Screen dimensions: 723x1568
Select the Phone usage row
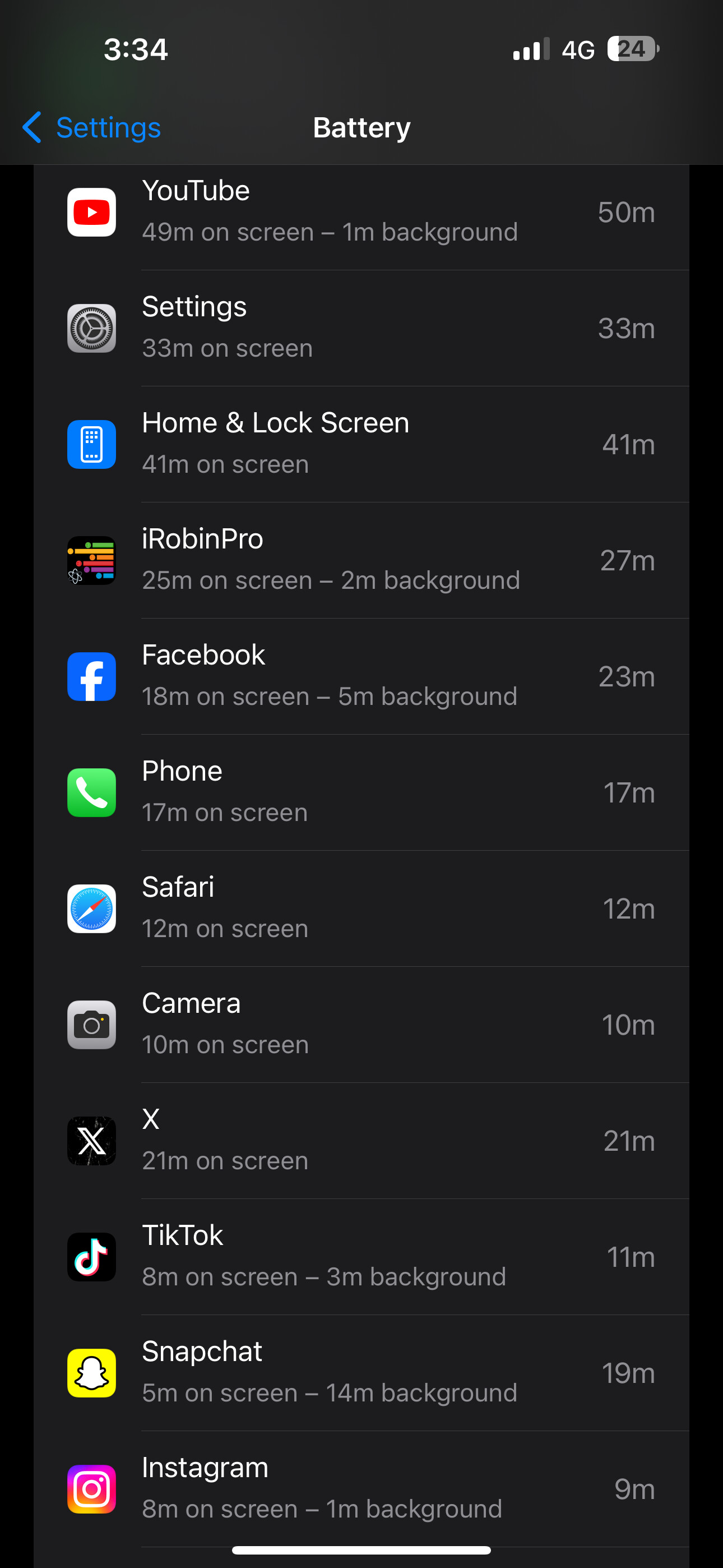tap(361, 792)
